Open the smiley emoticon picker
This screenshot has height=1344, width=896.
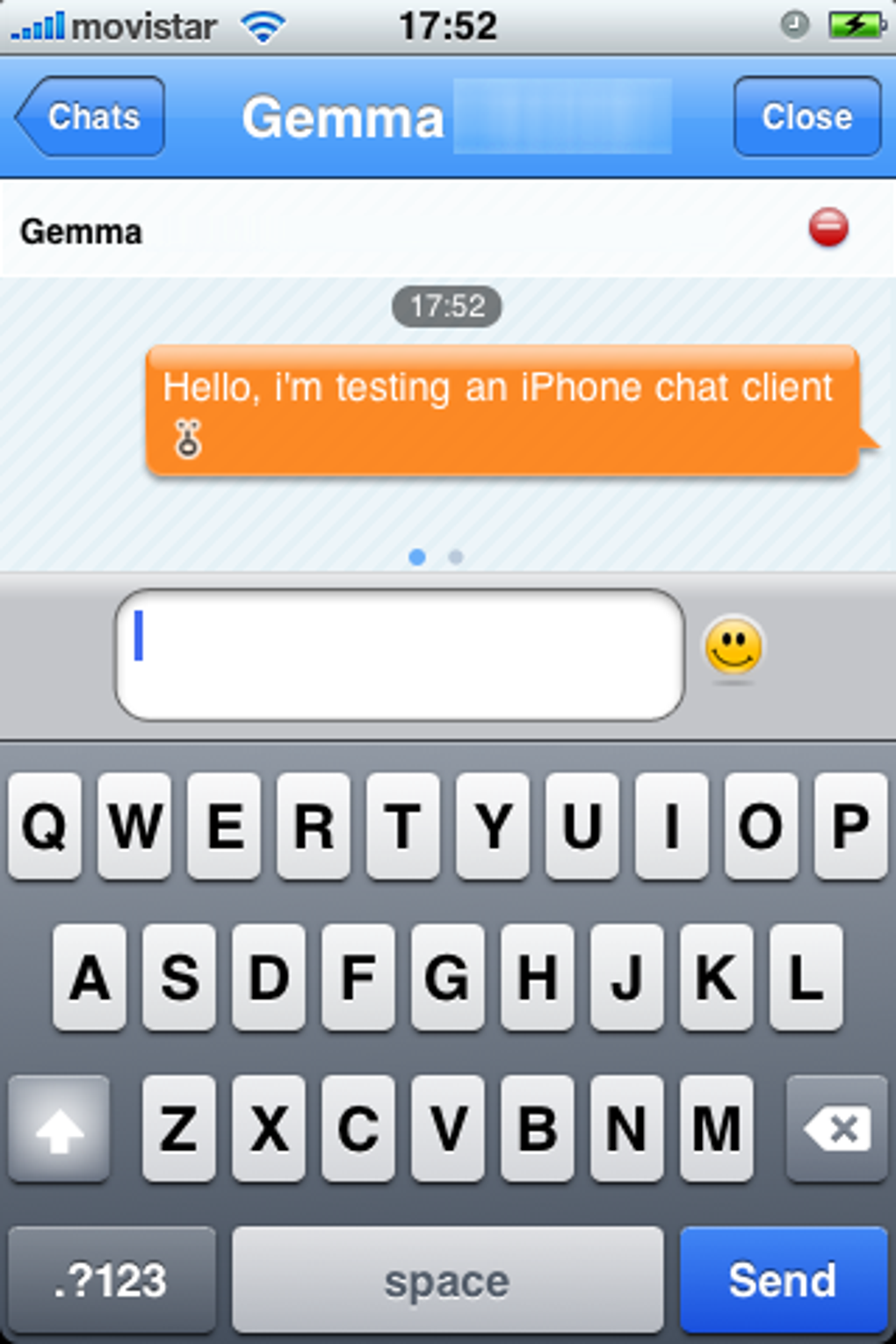coord(733,648)
